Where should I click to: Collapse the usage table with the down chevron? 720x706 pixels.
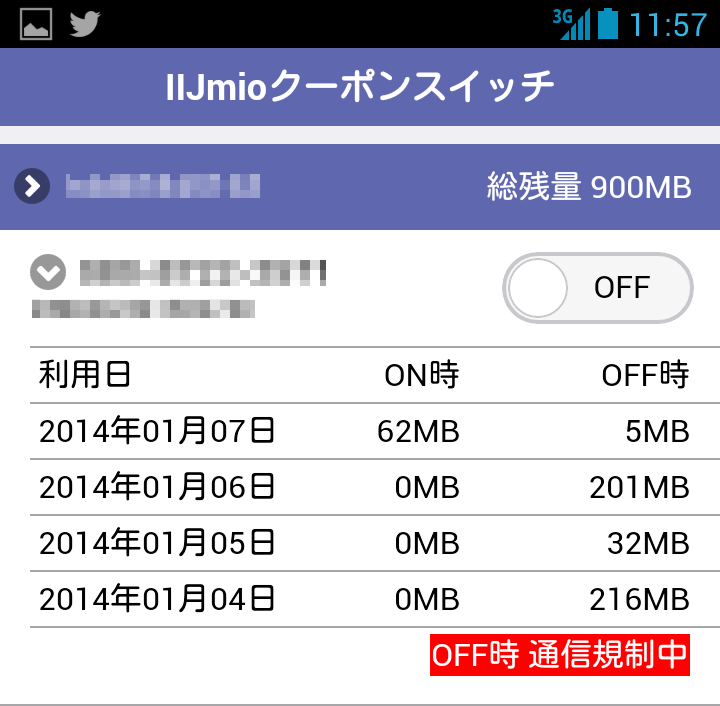click(48, 272)
